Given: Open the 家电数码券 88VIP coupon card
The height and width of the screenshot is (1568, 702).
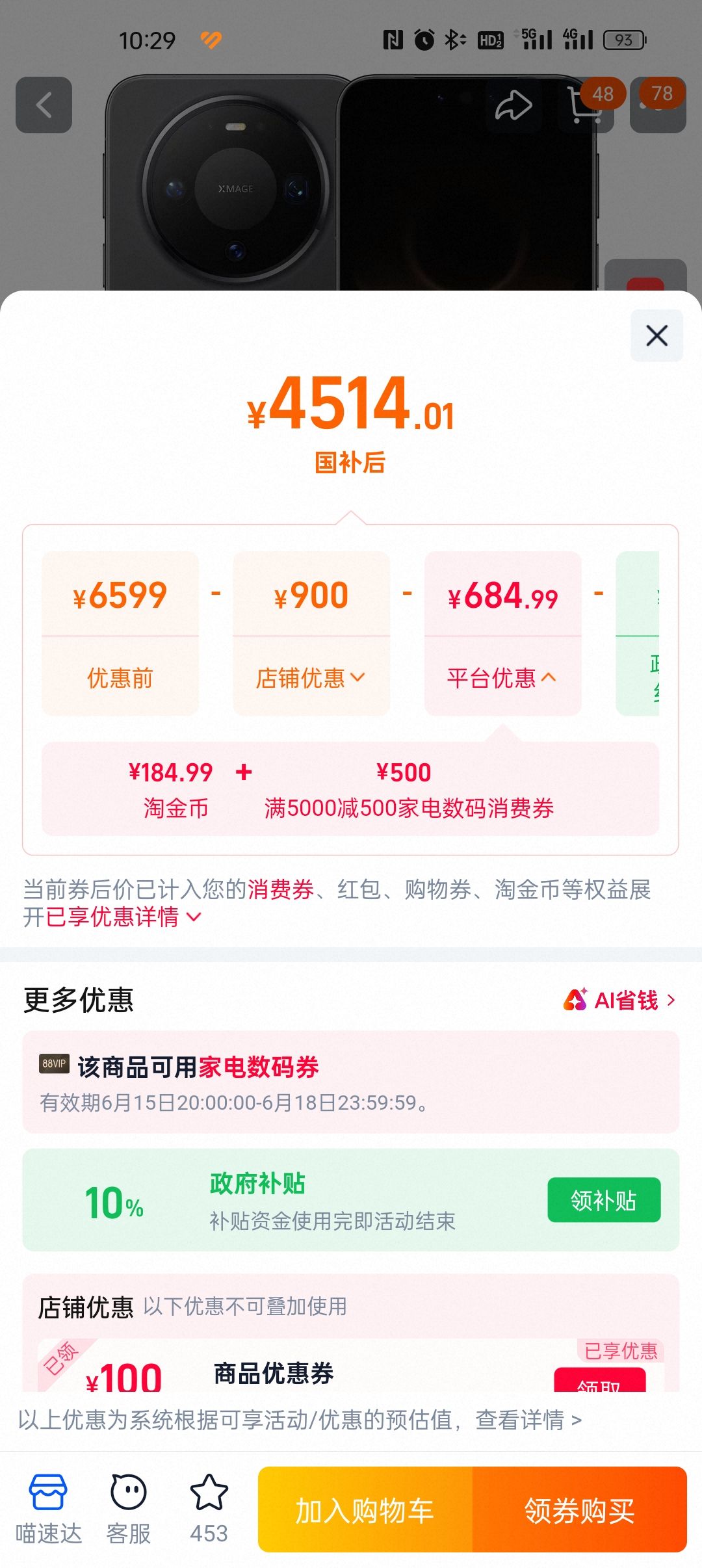Looking at the screenshot, I should coord(351,1082).
